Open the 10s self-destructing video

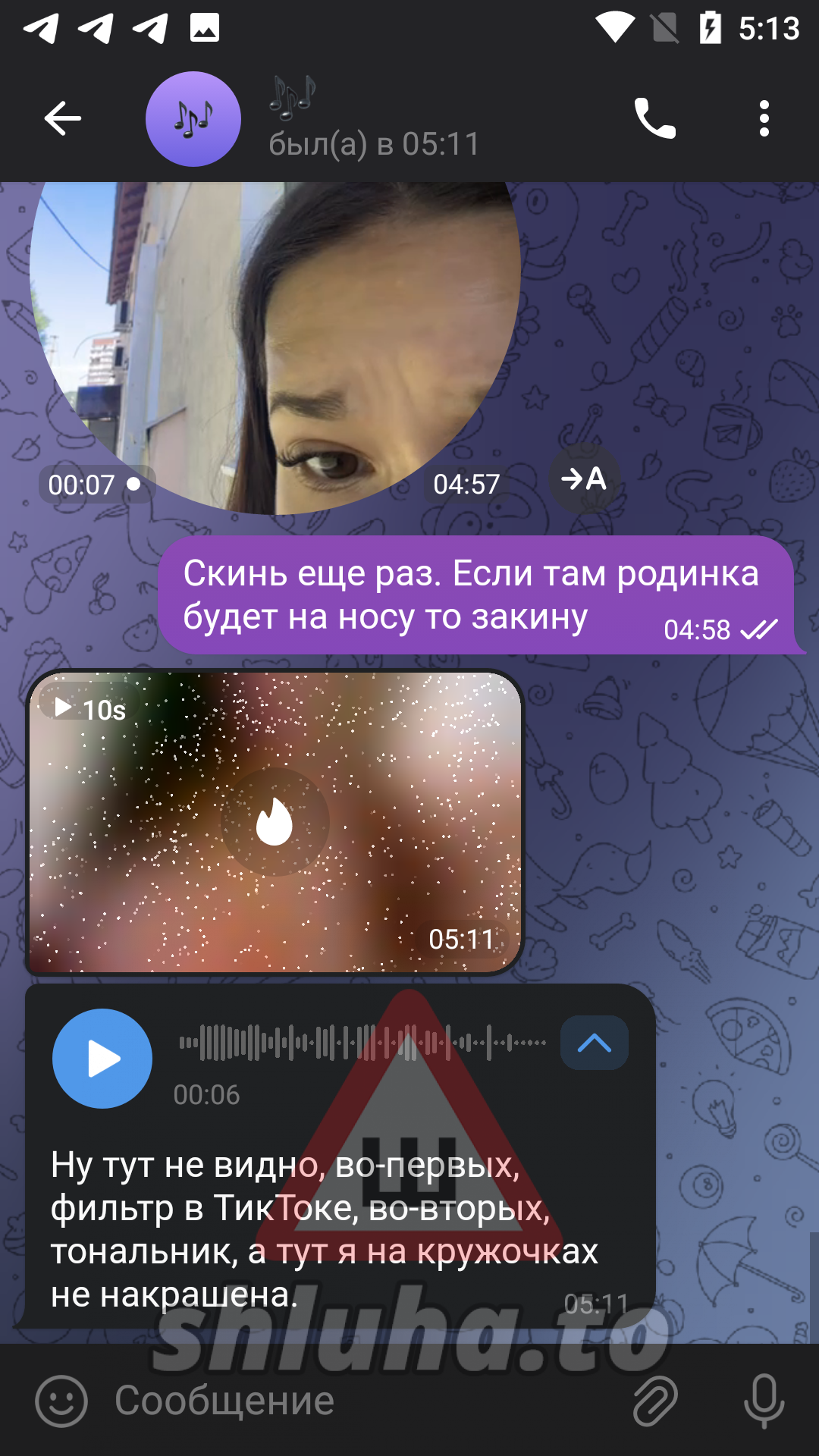(x=275, y=822)
